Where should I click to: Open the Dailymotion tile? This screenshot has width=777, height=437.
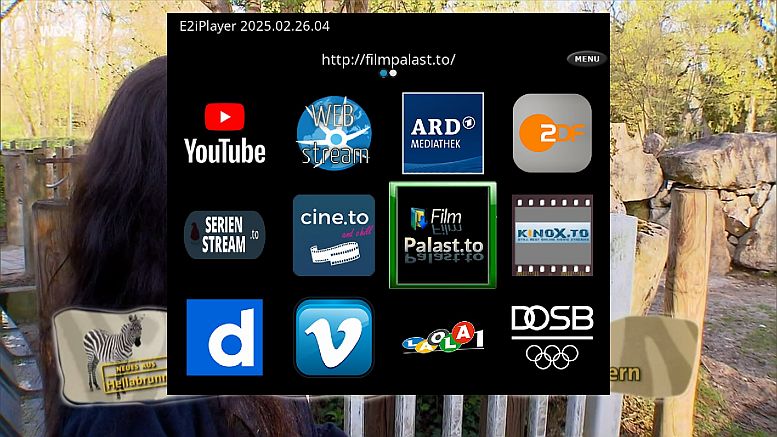224,337
